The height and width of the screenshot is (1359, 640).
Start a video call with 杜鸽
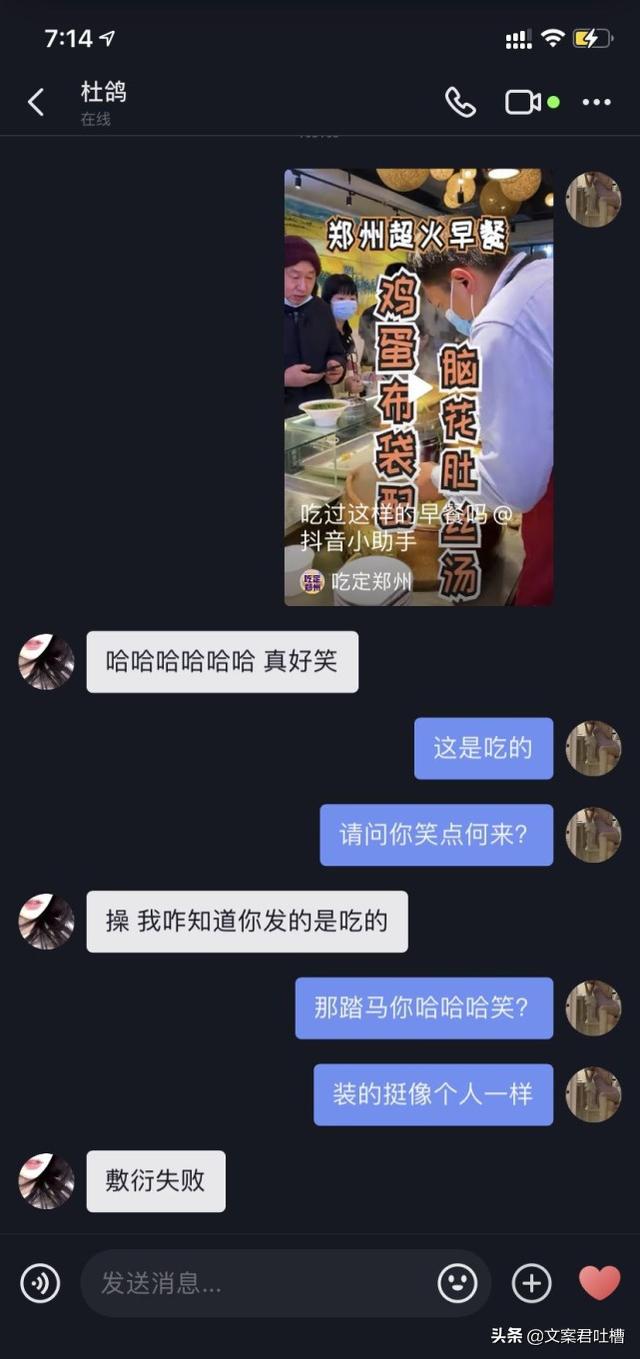point(523,102)
